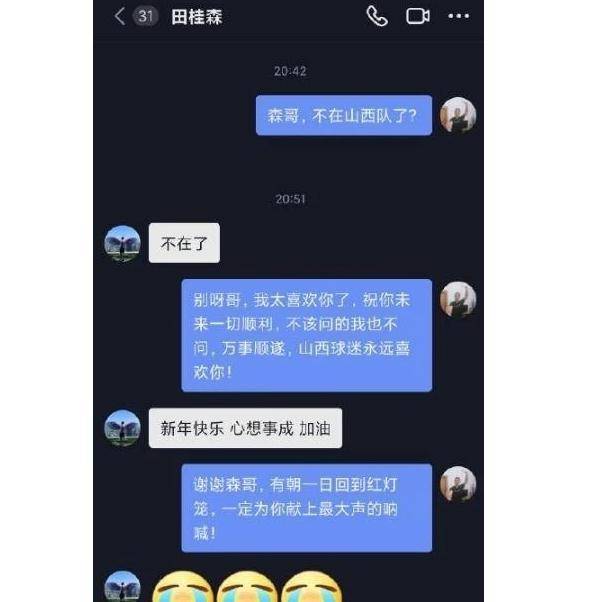
Task: Open the three-dot more options menu
Action: click(x=458, y=17)
